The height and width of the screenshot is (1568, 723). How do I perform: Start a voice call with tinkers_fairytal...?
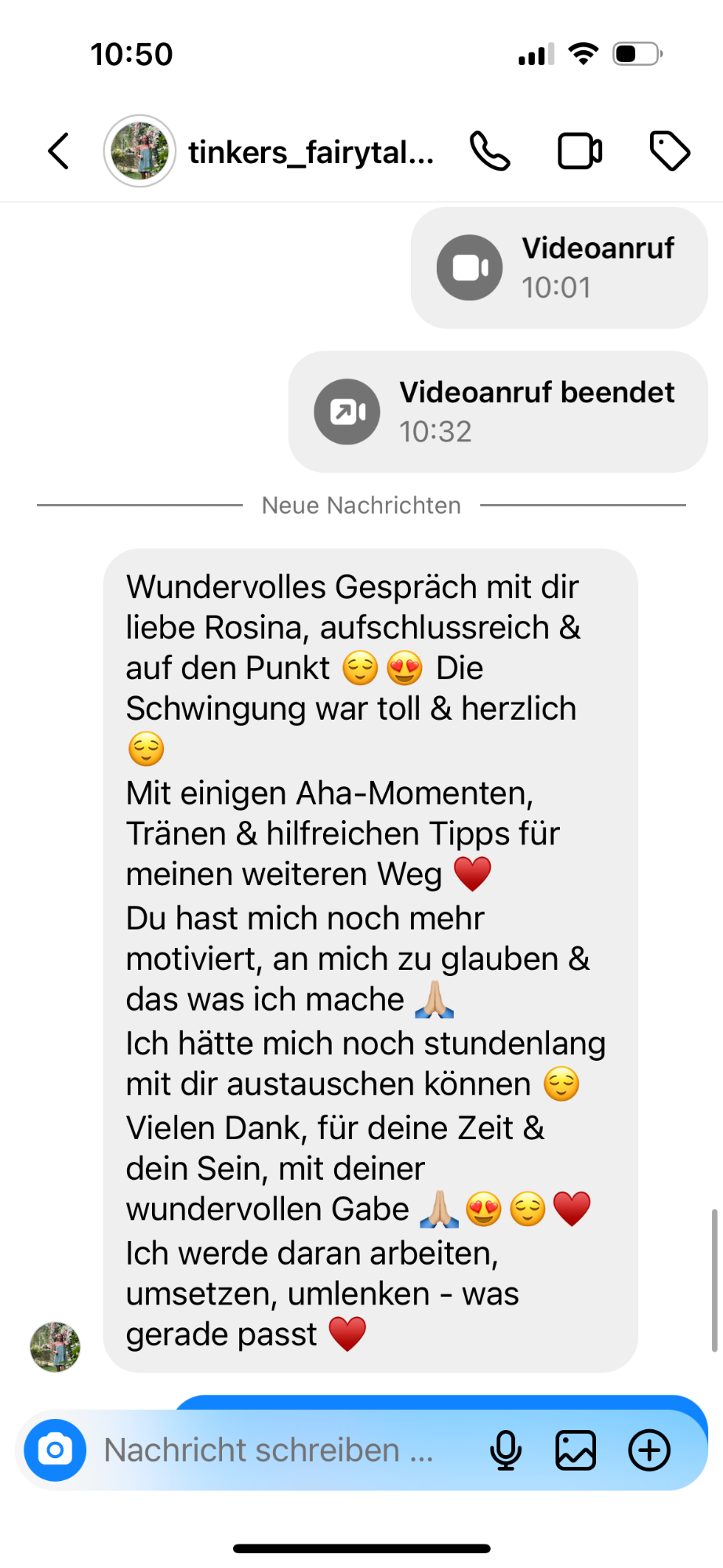coord(490,151)
